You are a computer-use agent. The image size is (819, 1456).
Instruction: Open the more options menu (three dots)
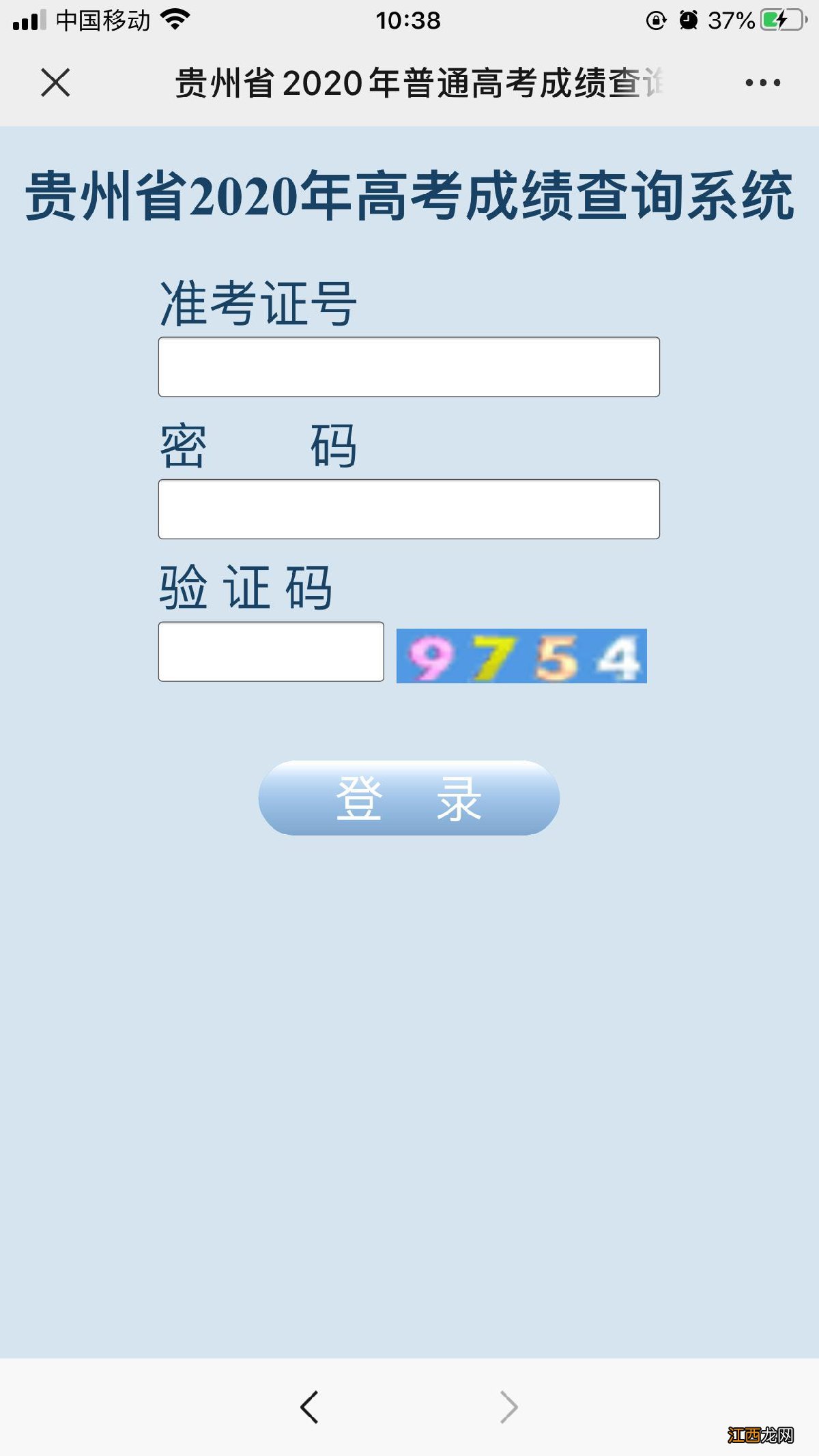[x=758, y=83]
